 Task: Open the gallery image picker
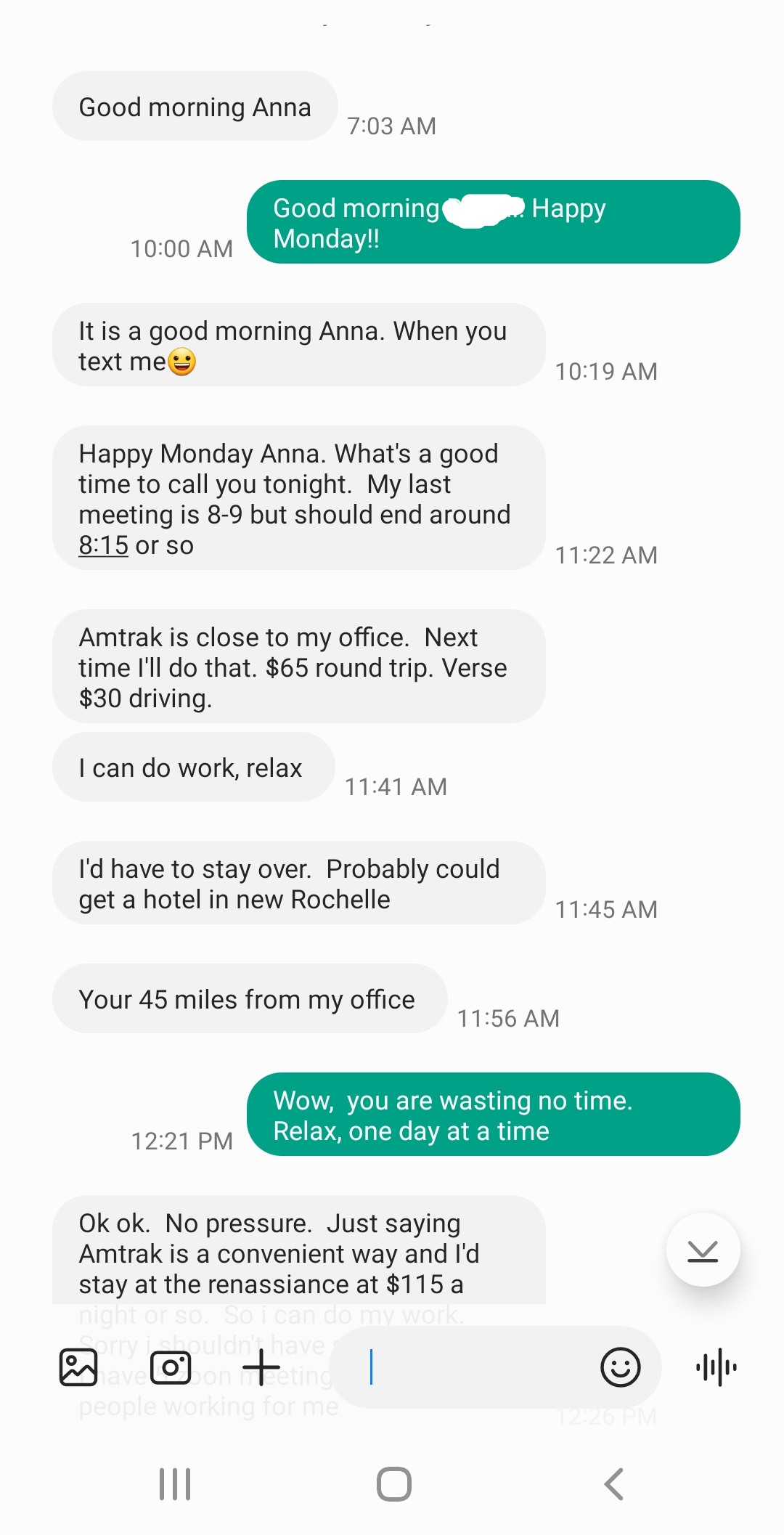click(x=78, y=1367)
